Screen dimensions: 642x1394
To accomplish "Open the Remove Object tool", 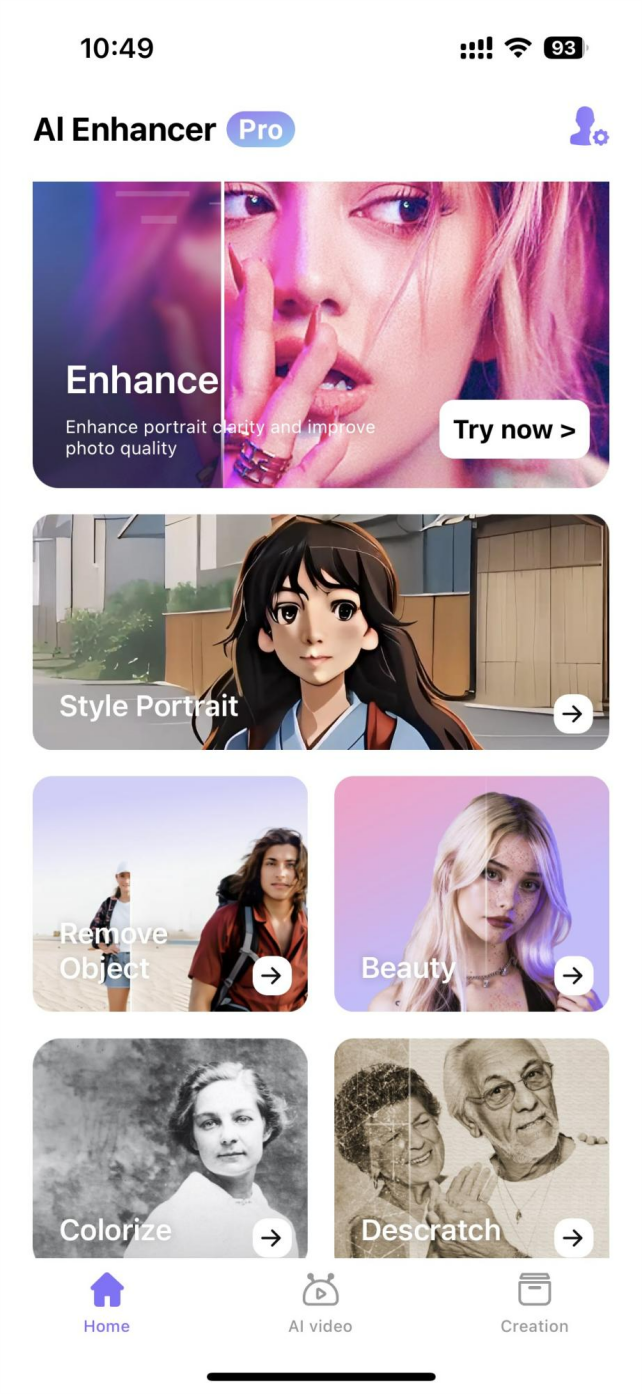I will pyautogui.click(x=170, y=893).
